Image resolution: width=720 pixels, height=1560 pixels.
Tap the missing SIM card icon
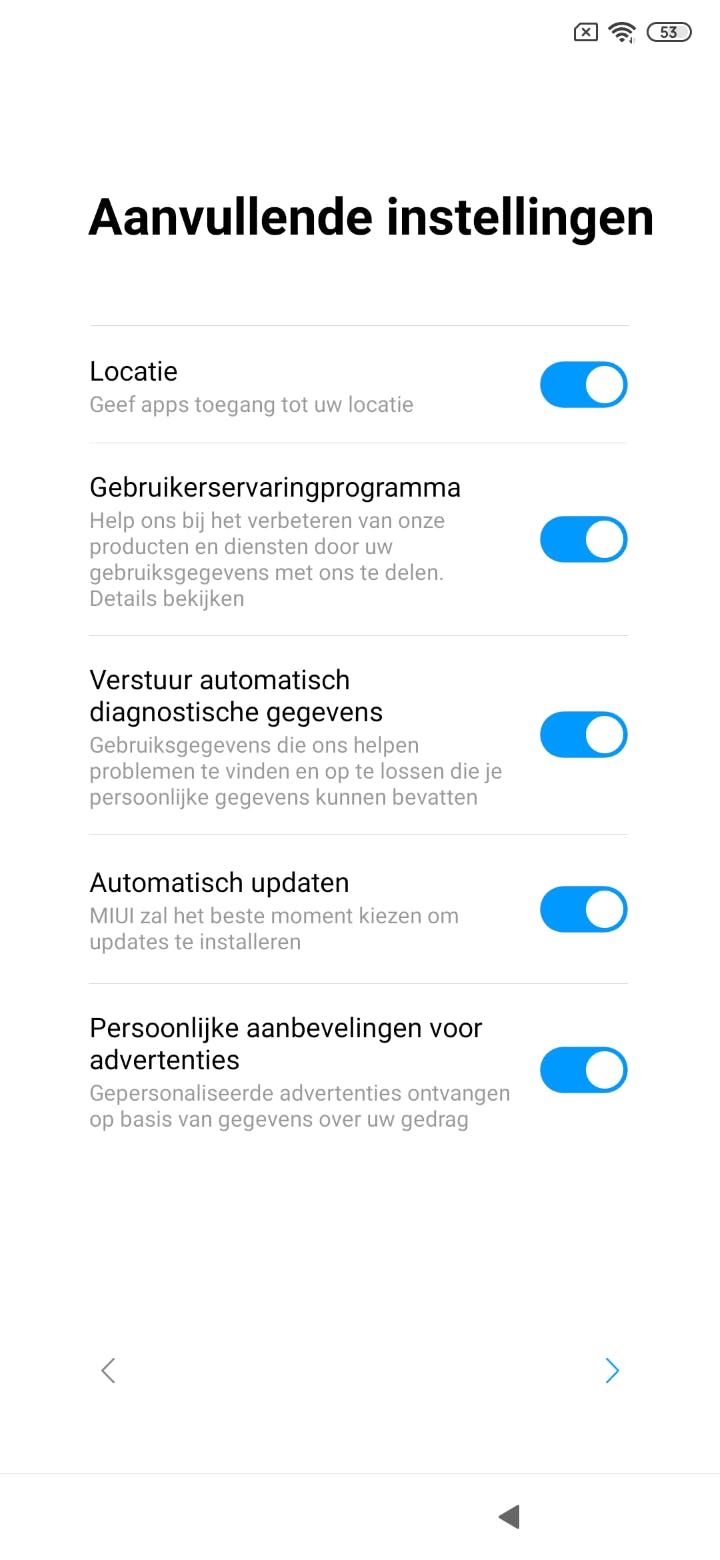pyautogui.click(x=584, y=31)
